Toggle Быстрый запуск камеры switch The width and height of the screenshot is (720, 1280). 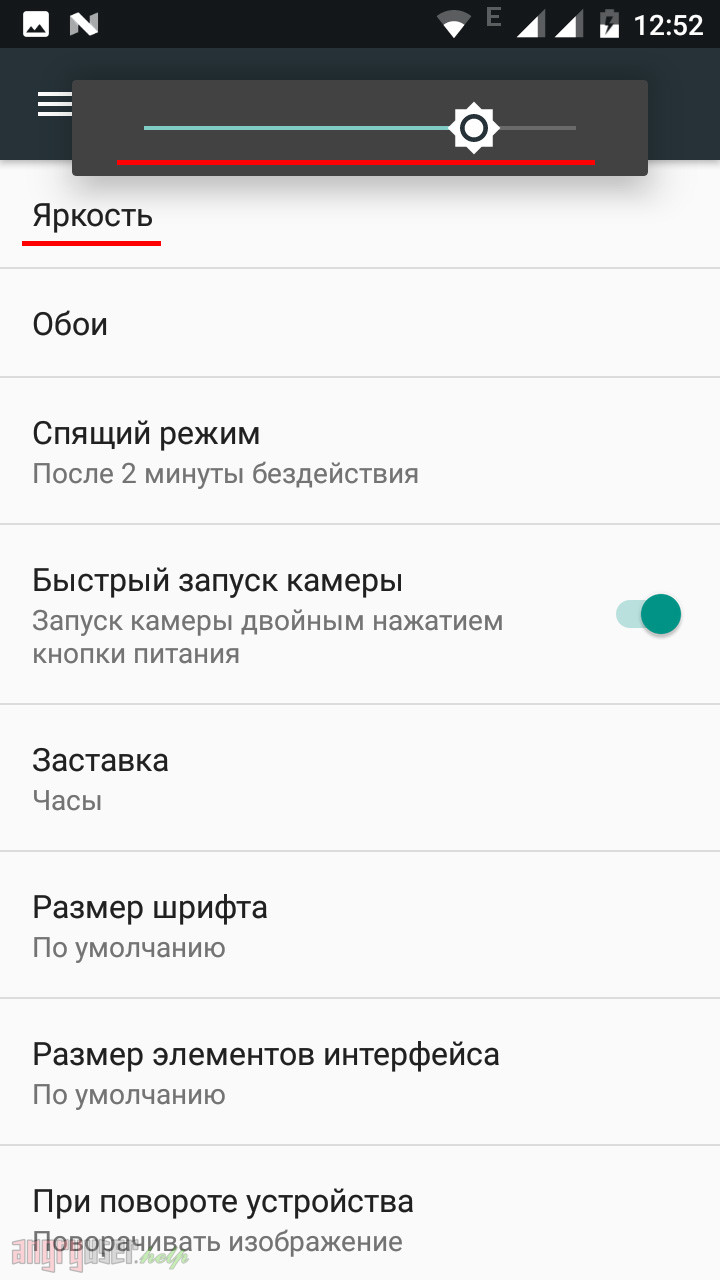649,614
